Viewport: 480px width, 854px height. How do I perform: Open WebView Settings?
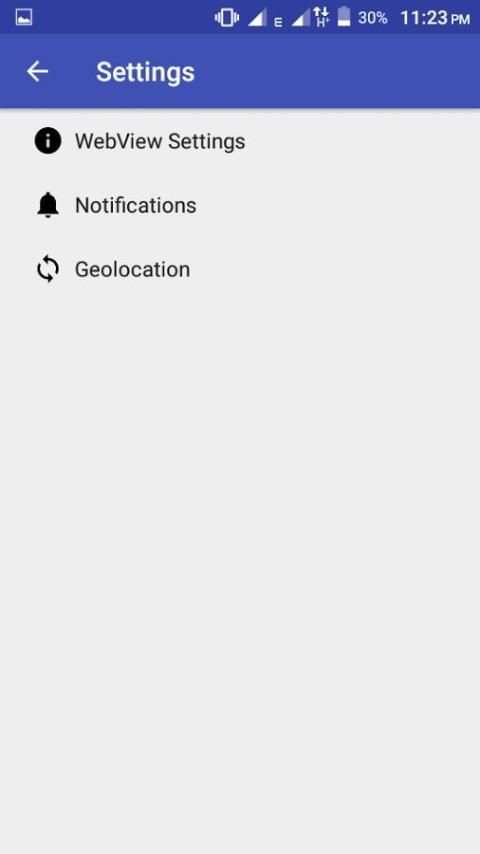pyautogui.click(x=240, y=141)
